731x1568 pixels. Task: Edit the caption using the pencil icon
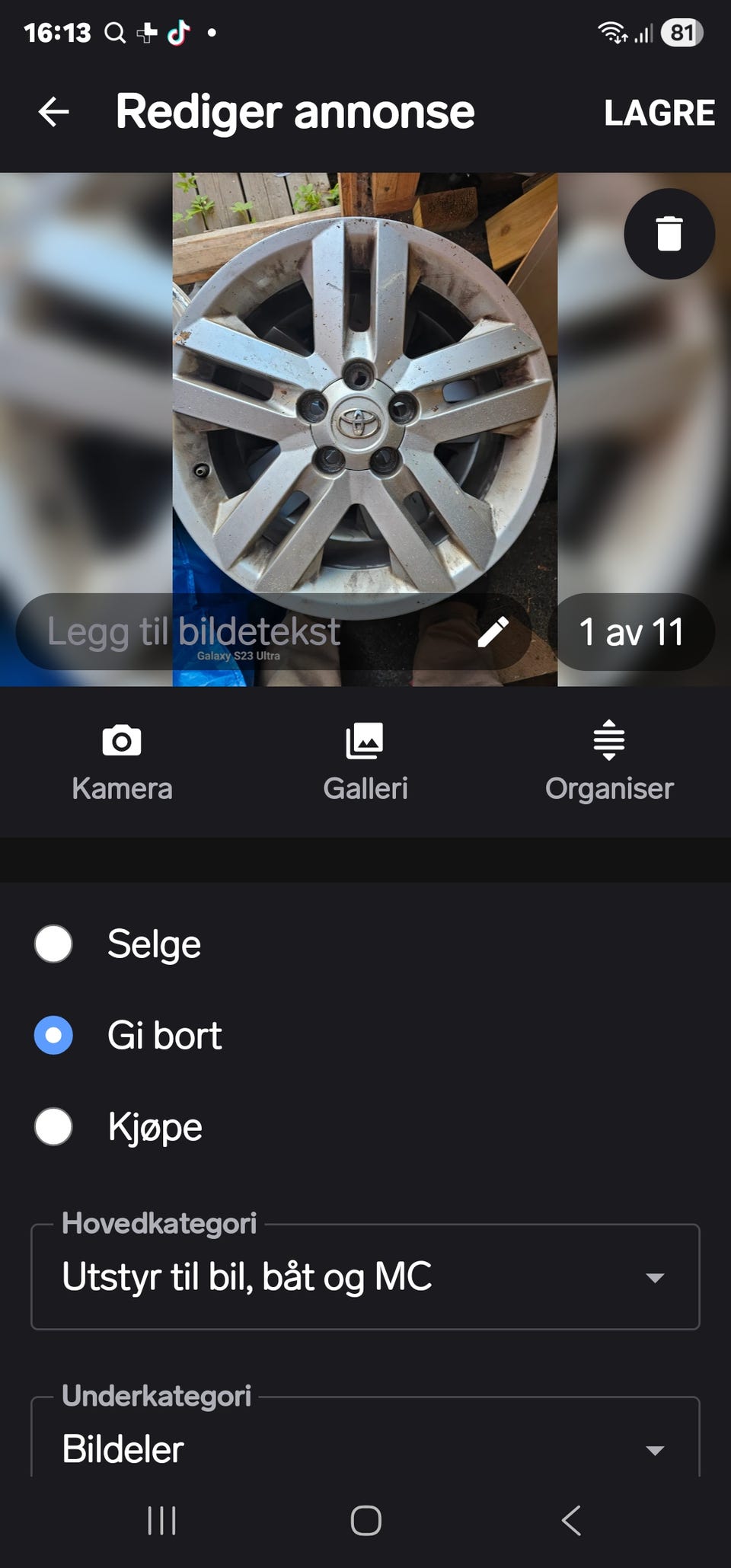496,632
